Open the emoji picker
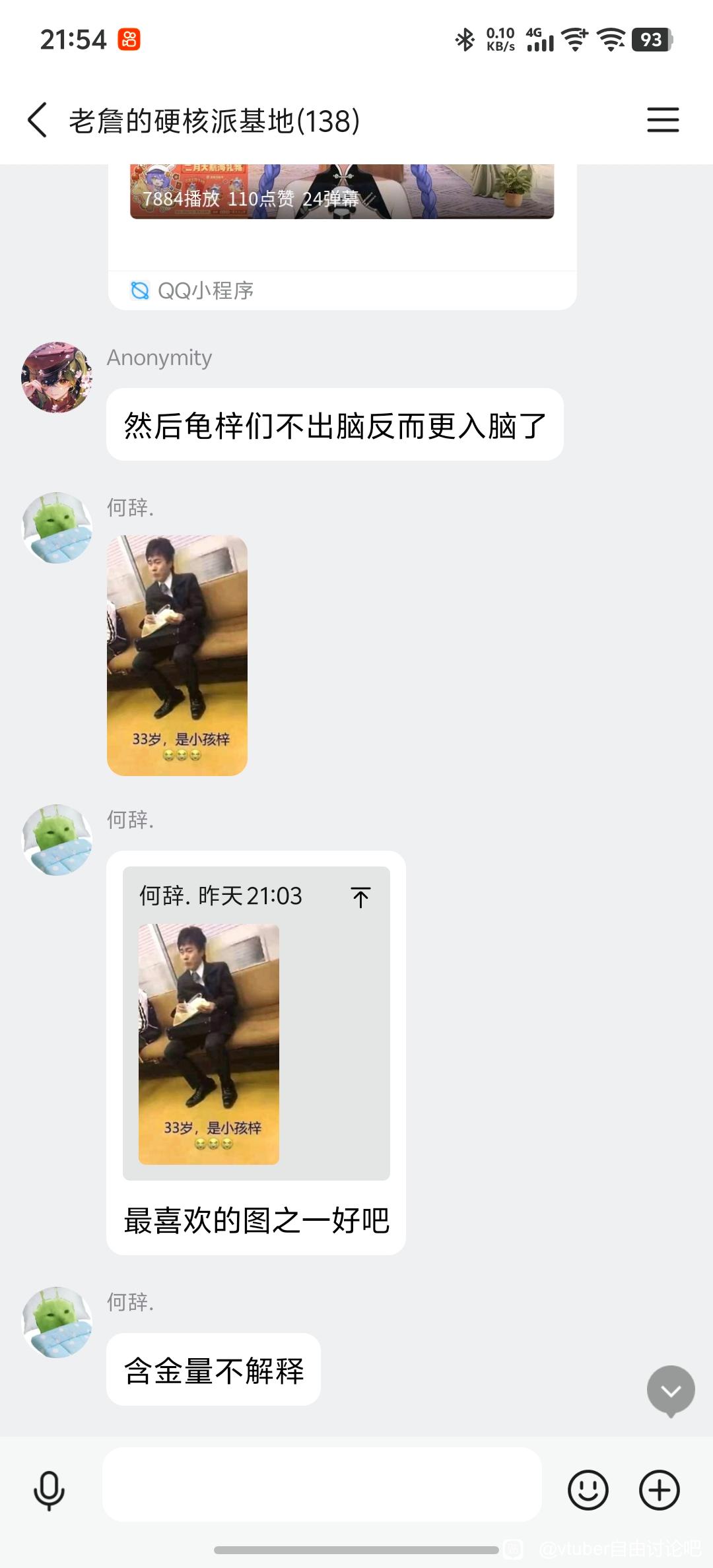The image size is (713, 1568). (588, 1490)
